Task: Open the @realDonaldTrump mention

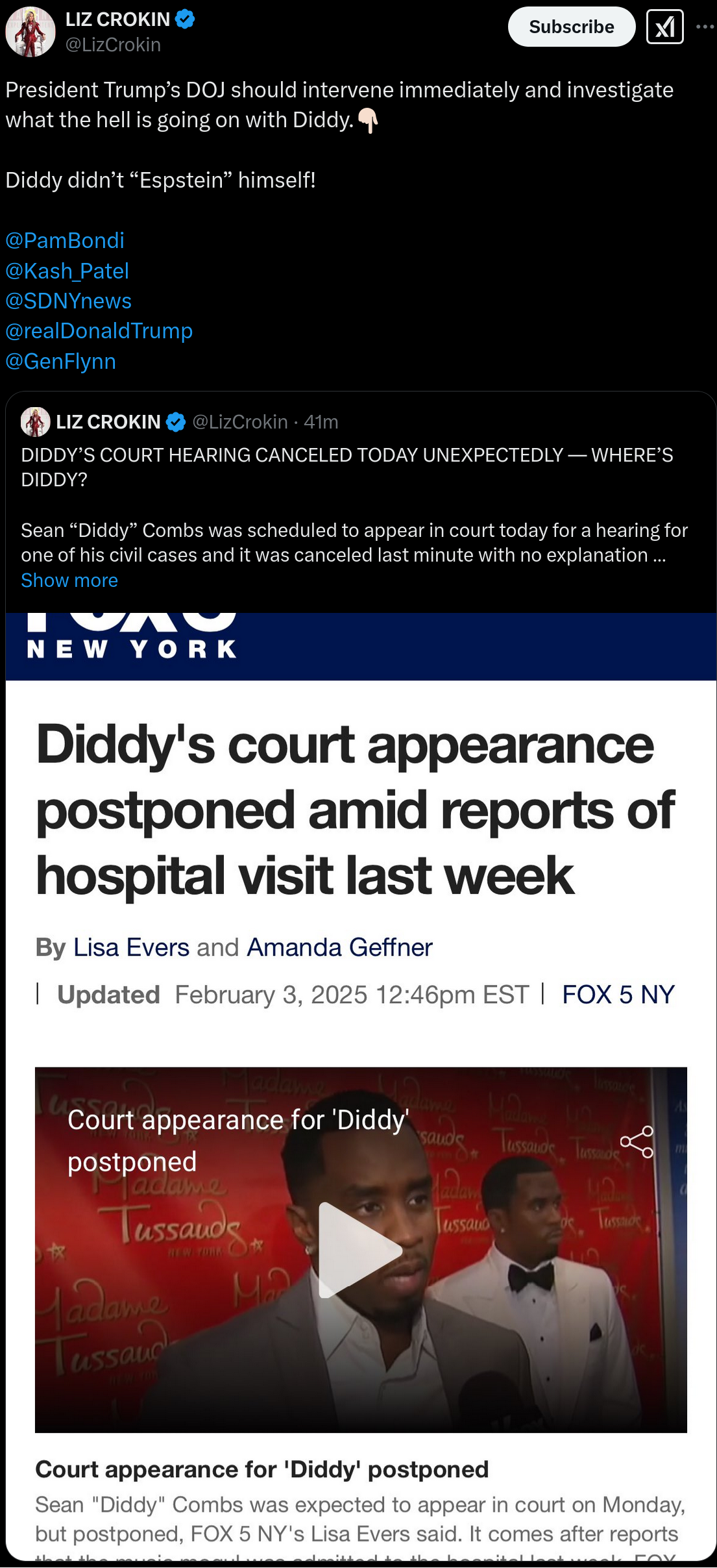Action: [x=99, y=331]
